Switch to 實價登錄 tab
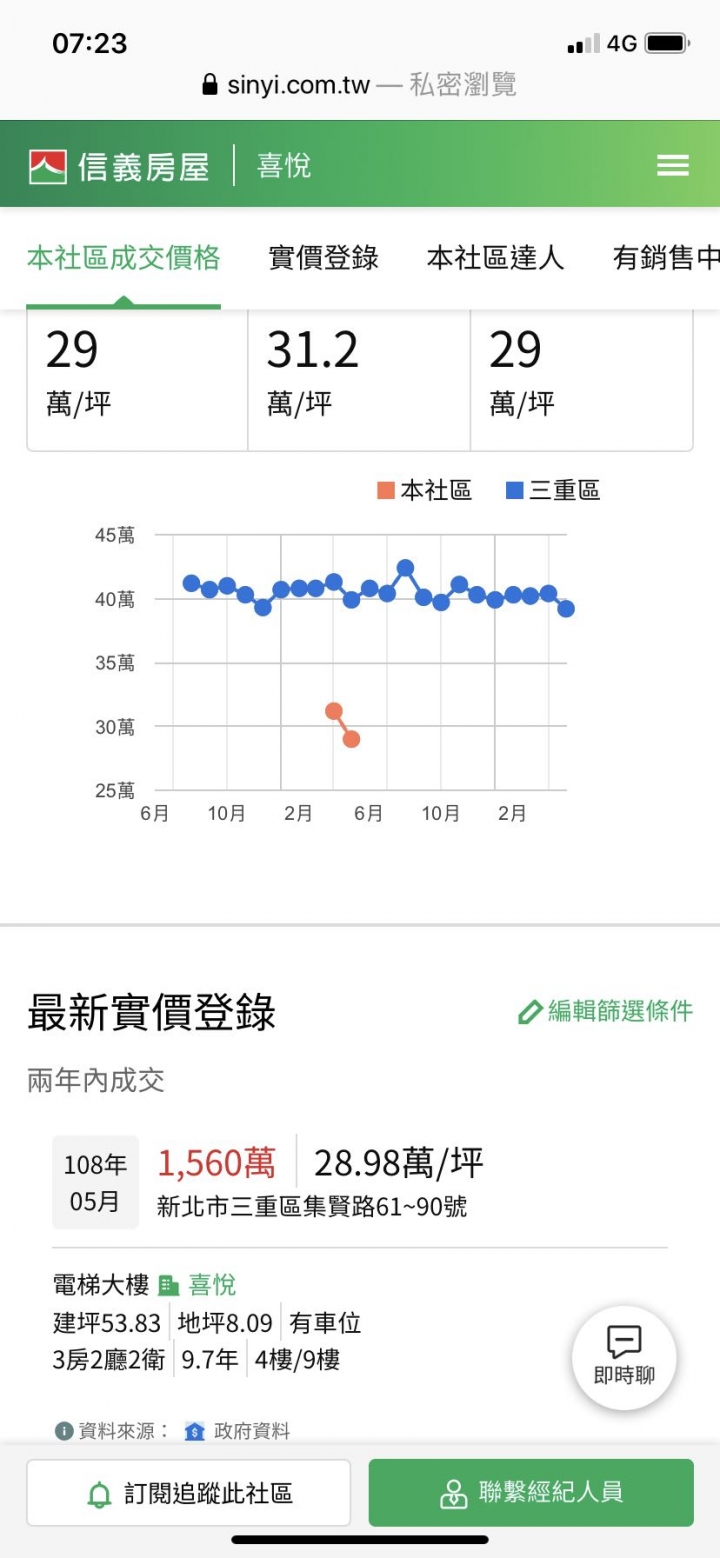Image resolution: width=720 pixels, height=1558 pixels. coord(324,258)
